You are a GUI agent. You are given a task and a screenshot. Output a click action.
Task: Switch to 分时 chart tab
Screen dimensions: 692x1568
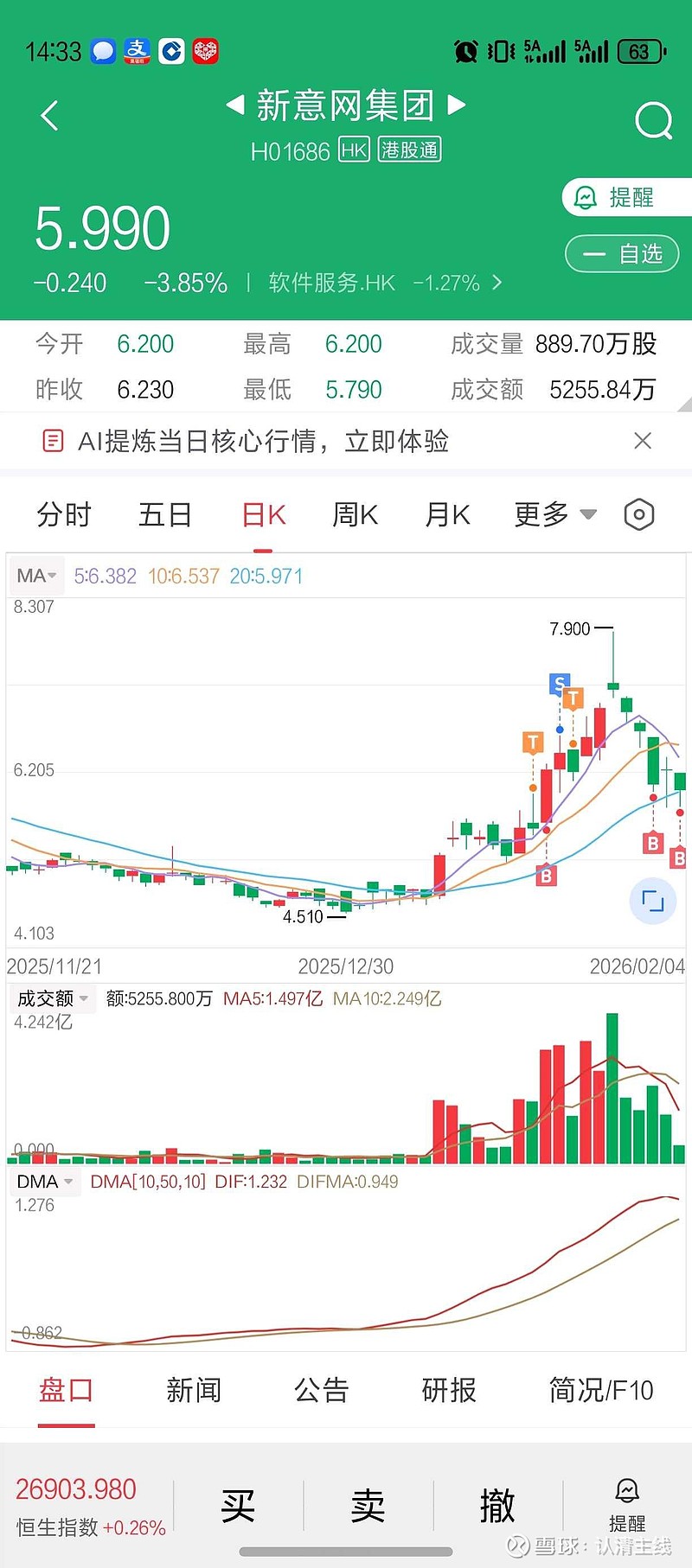point(64,515)
